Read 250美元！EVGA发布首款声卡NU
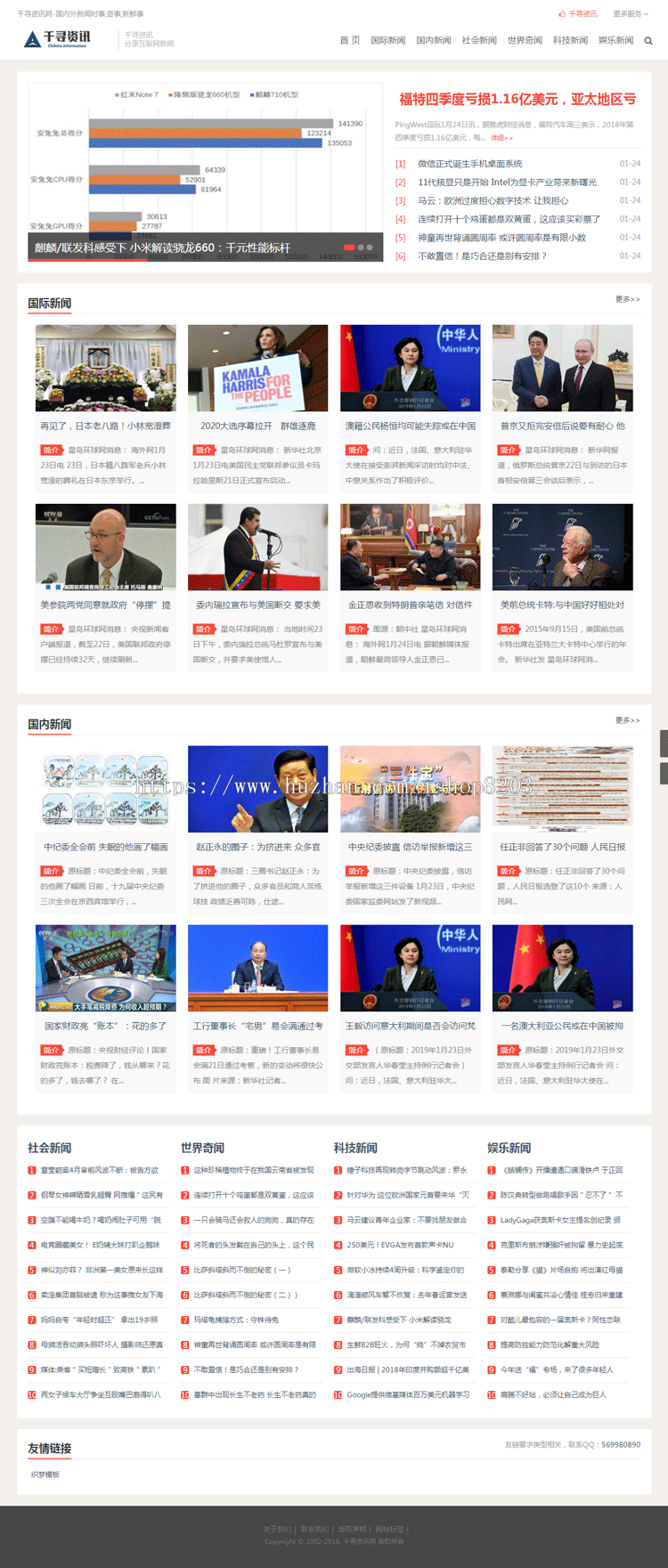This screenshot has height=1568, width=668. click(x=400, y=1245)
